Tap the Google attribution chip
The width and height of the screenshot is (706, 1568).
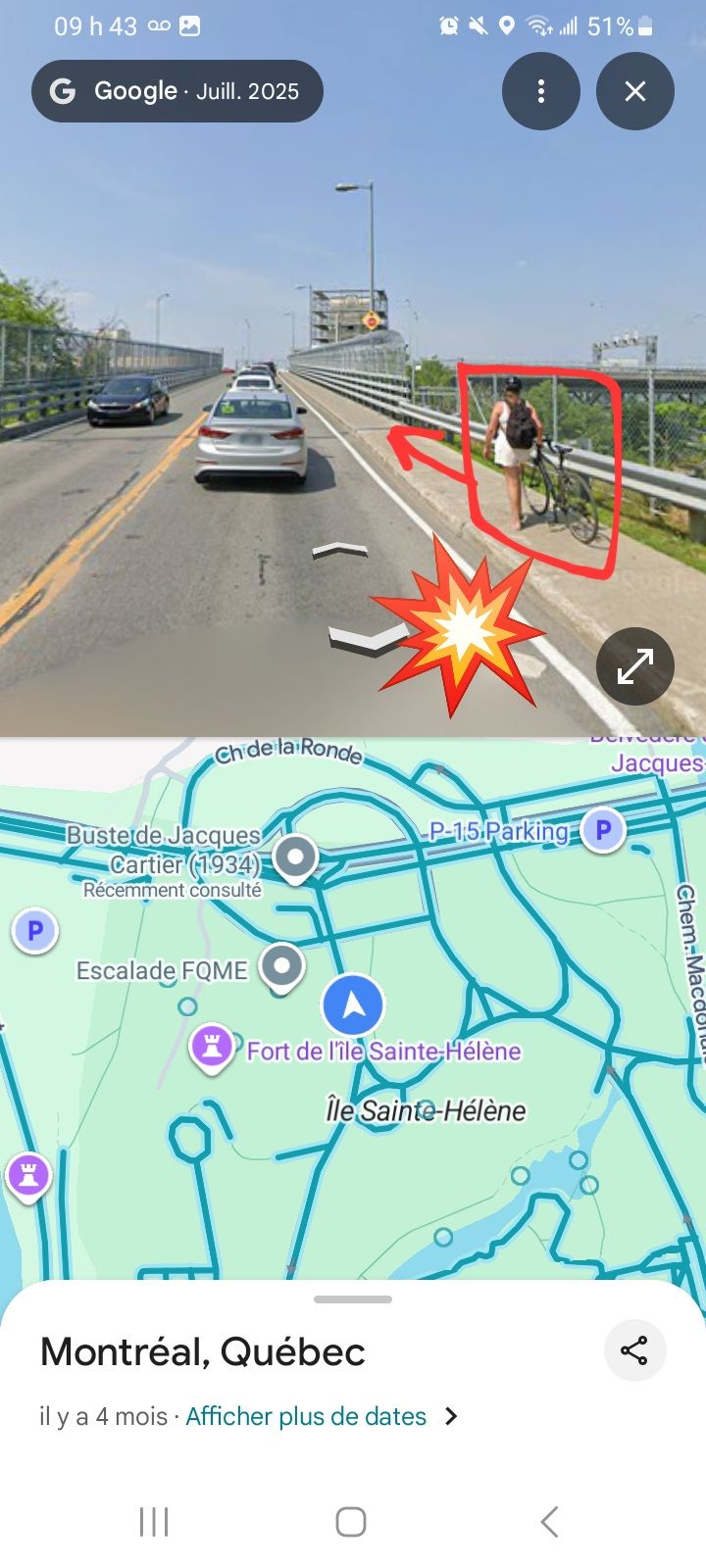[x=177, y=91]
